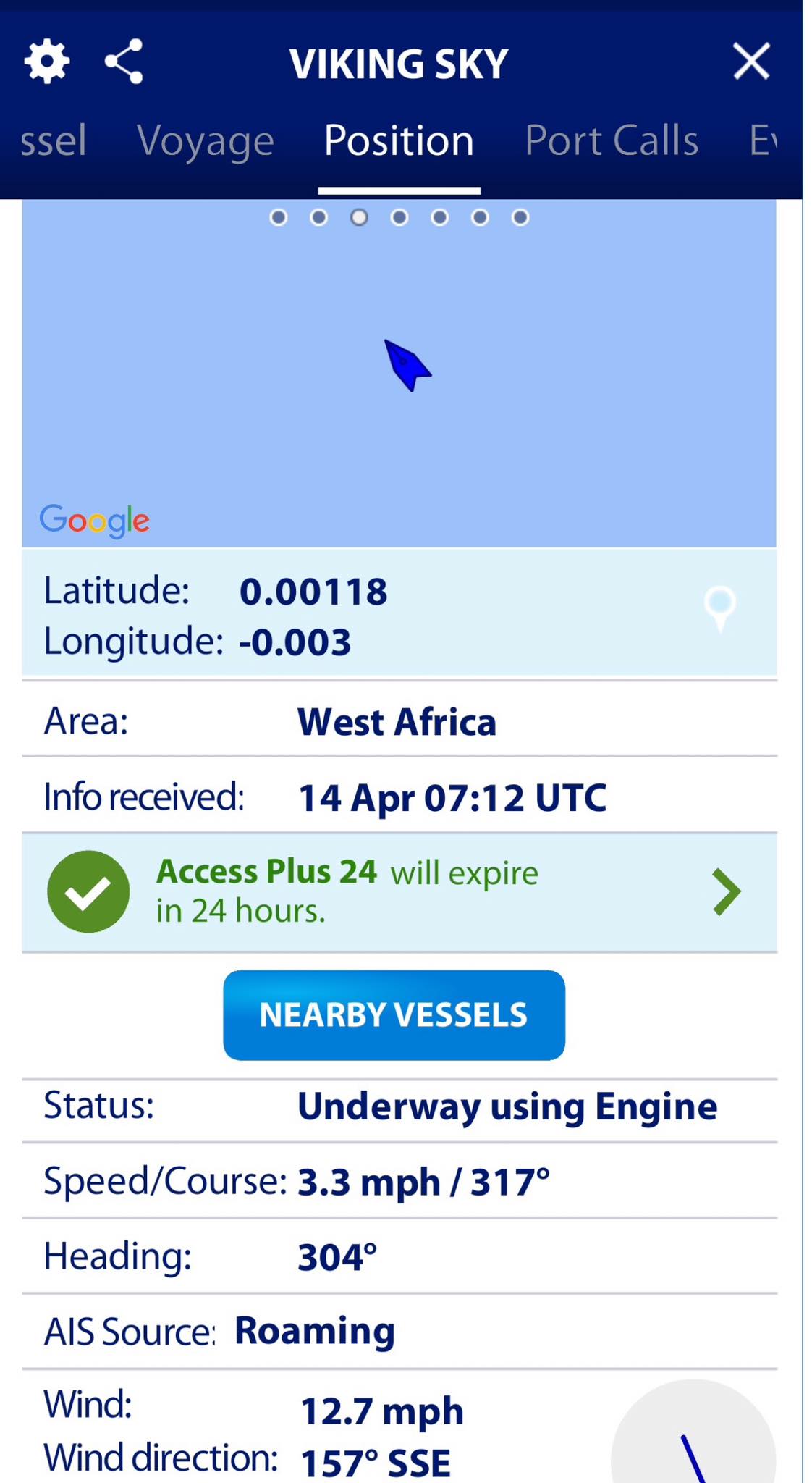Switch to the Port Calls tab
This screenshot has height=1483, width=812.
click(612, 140)
